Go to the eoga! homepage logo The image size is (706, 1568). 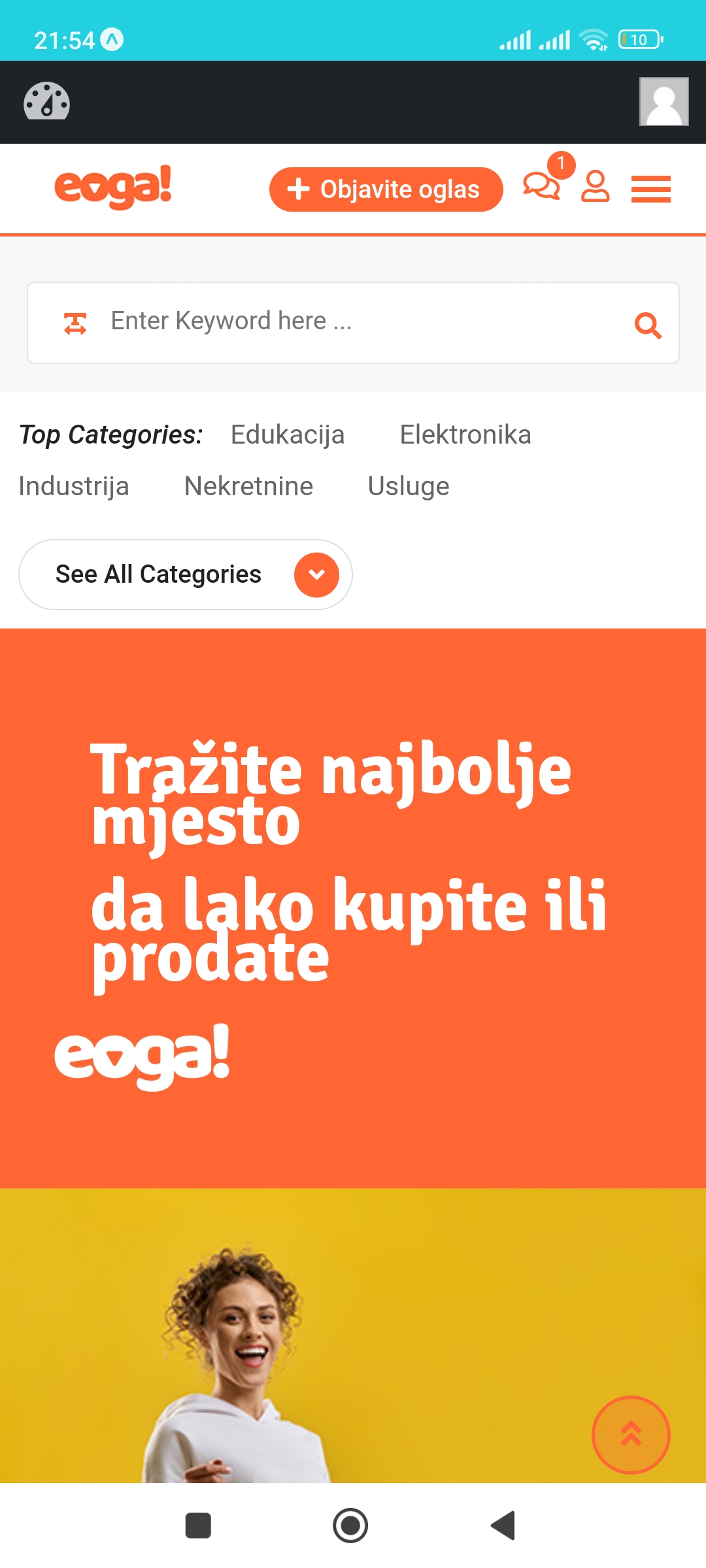click(113, 188)
